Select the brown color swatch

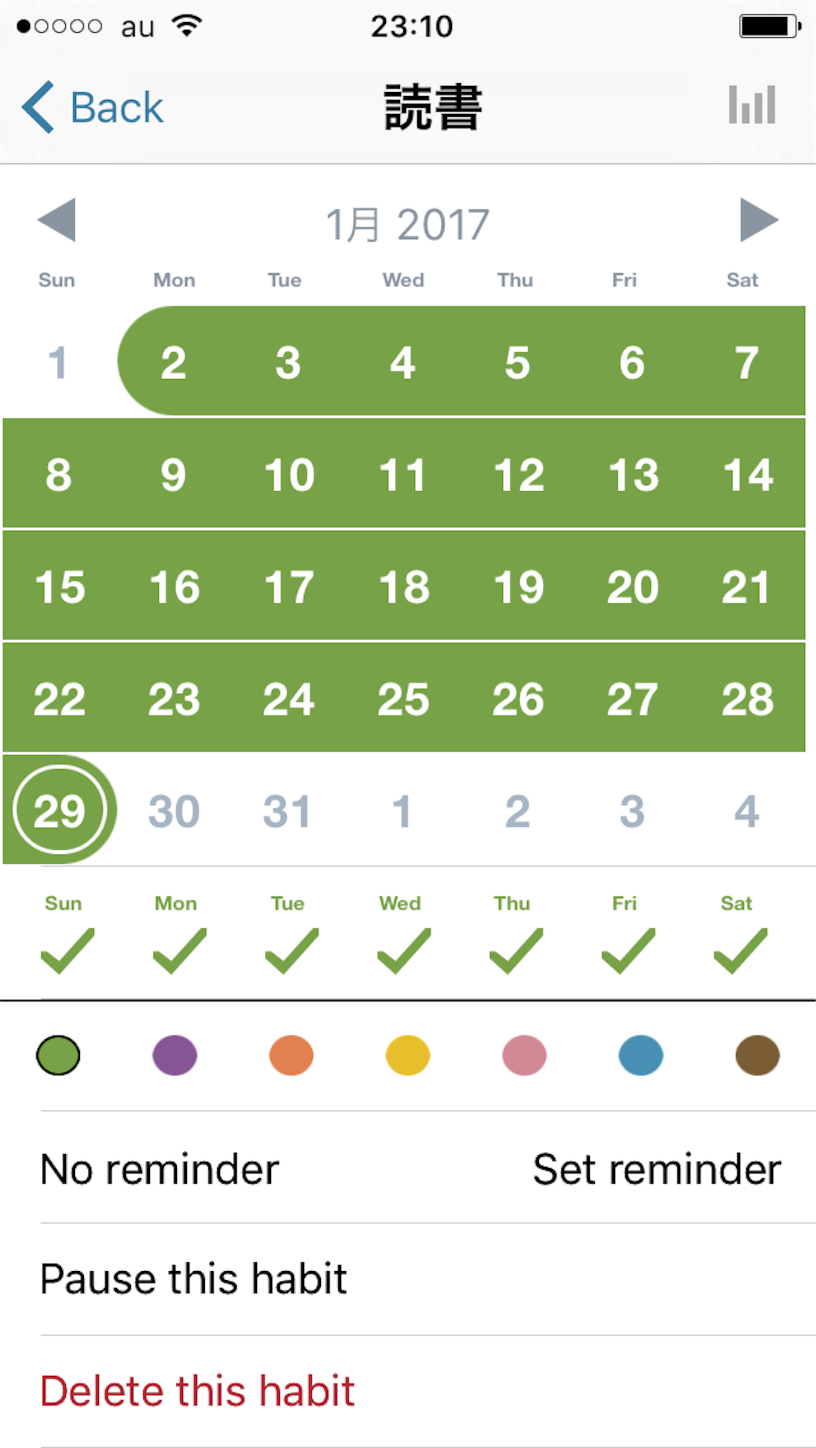[x=757, y=1055]
